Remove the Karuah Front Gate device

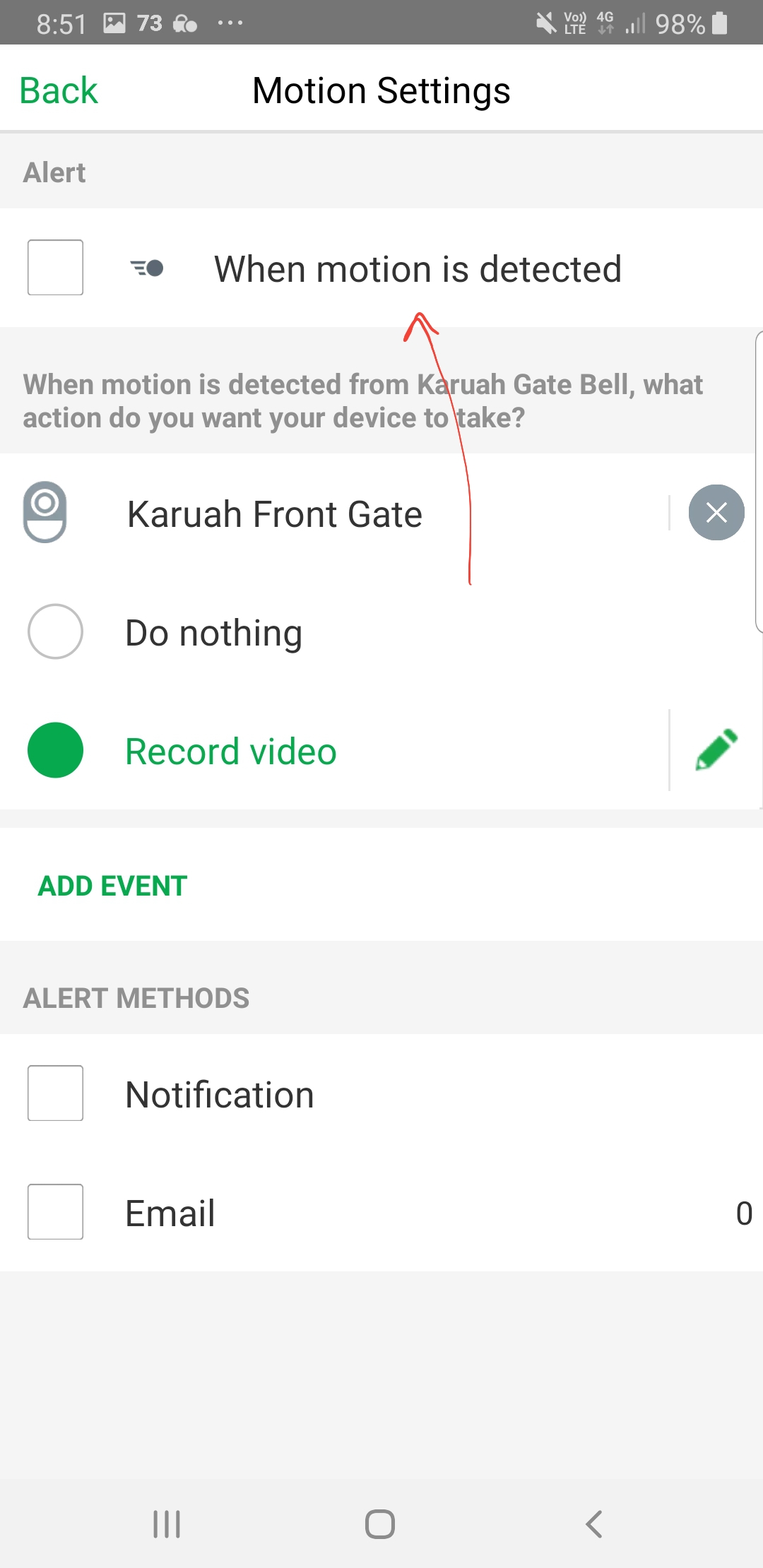pyautogui.click(x=716, y=513)
